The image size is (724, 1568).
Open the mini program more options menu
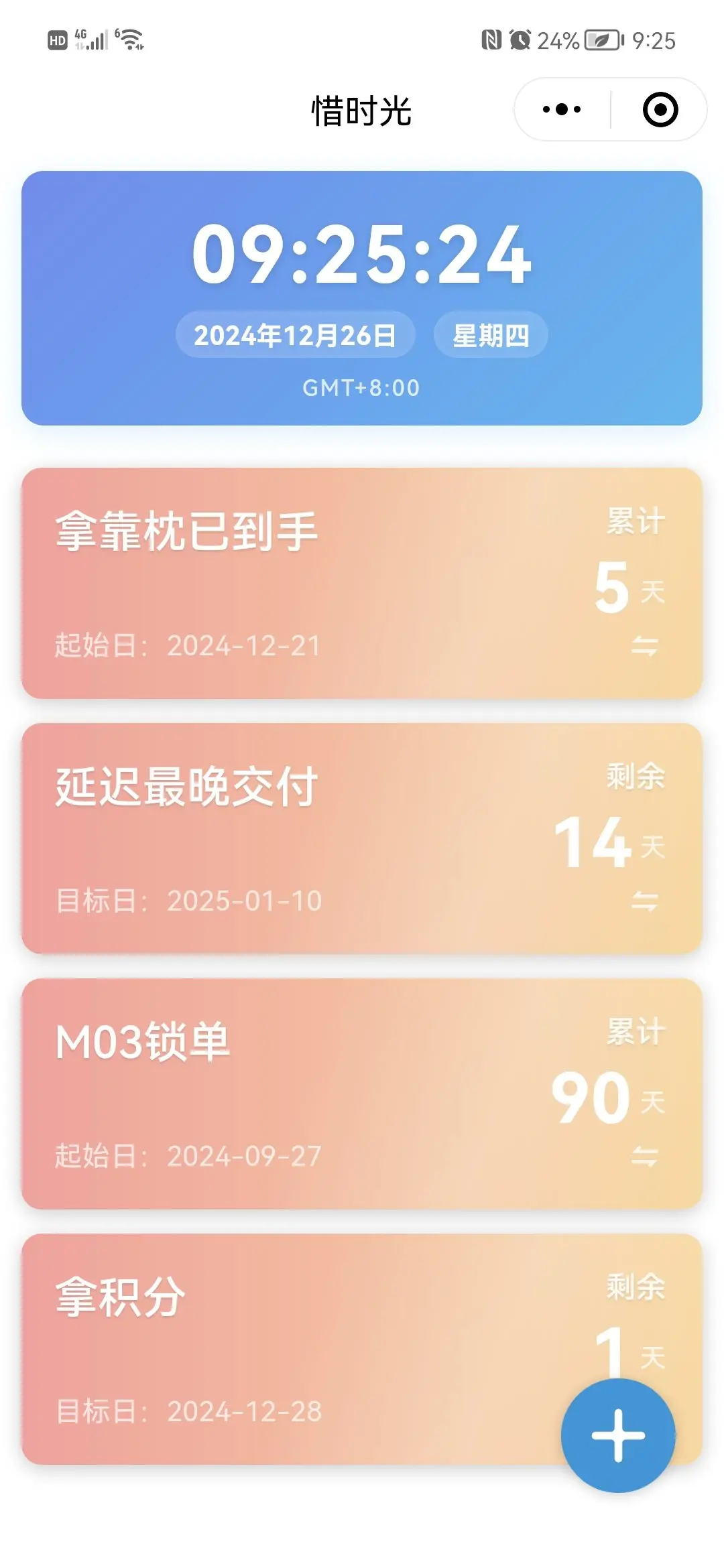(562, 109)
